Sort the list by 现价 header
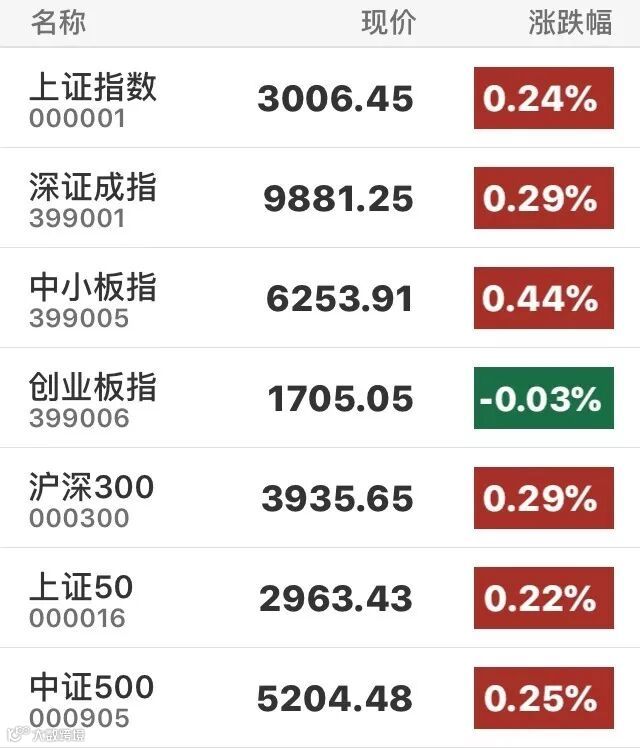640x748 pixels. point(388,23)
